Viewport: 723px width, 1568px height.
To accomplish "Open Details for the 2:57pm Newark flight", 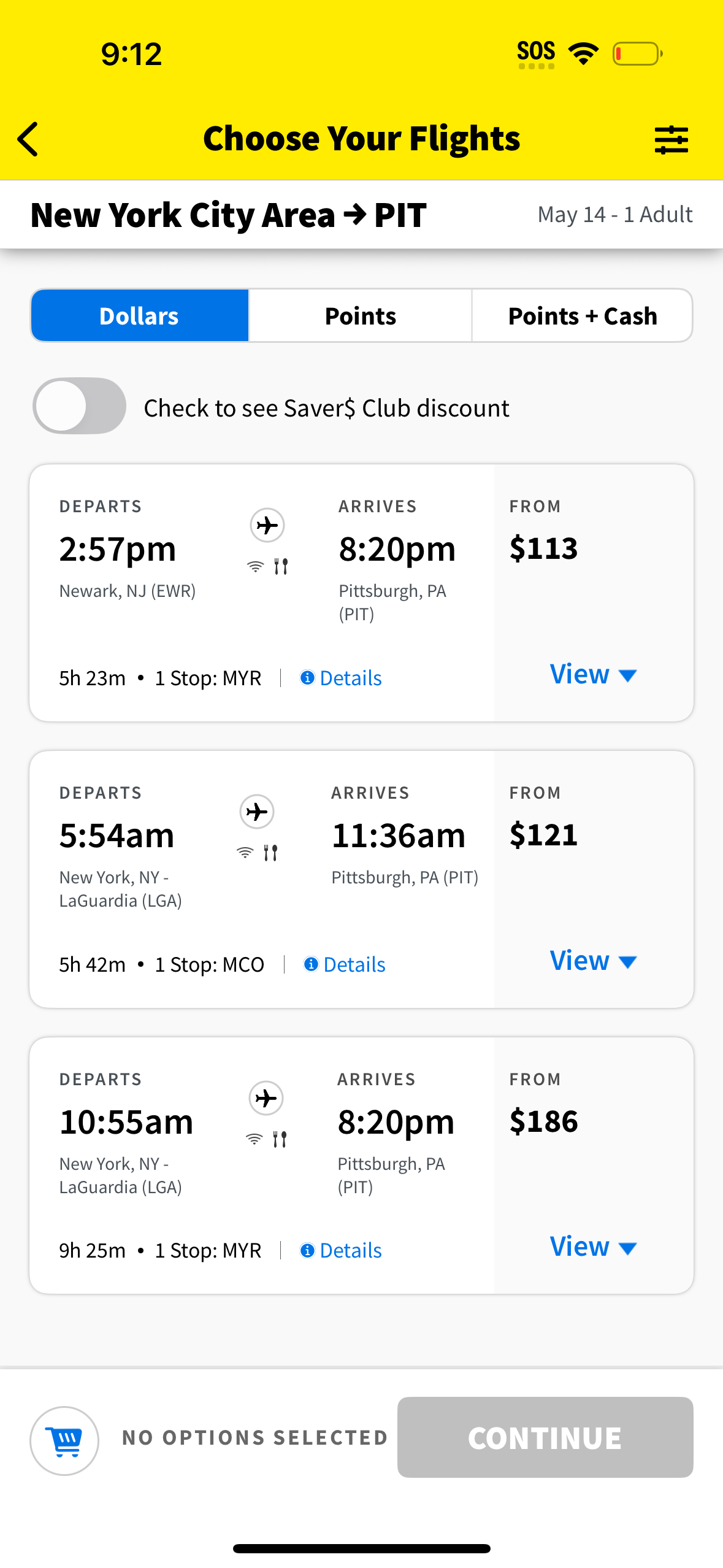I will click(351, 677).
